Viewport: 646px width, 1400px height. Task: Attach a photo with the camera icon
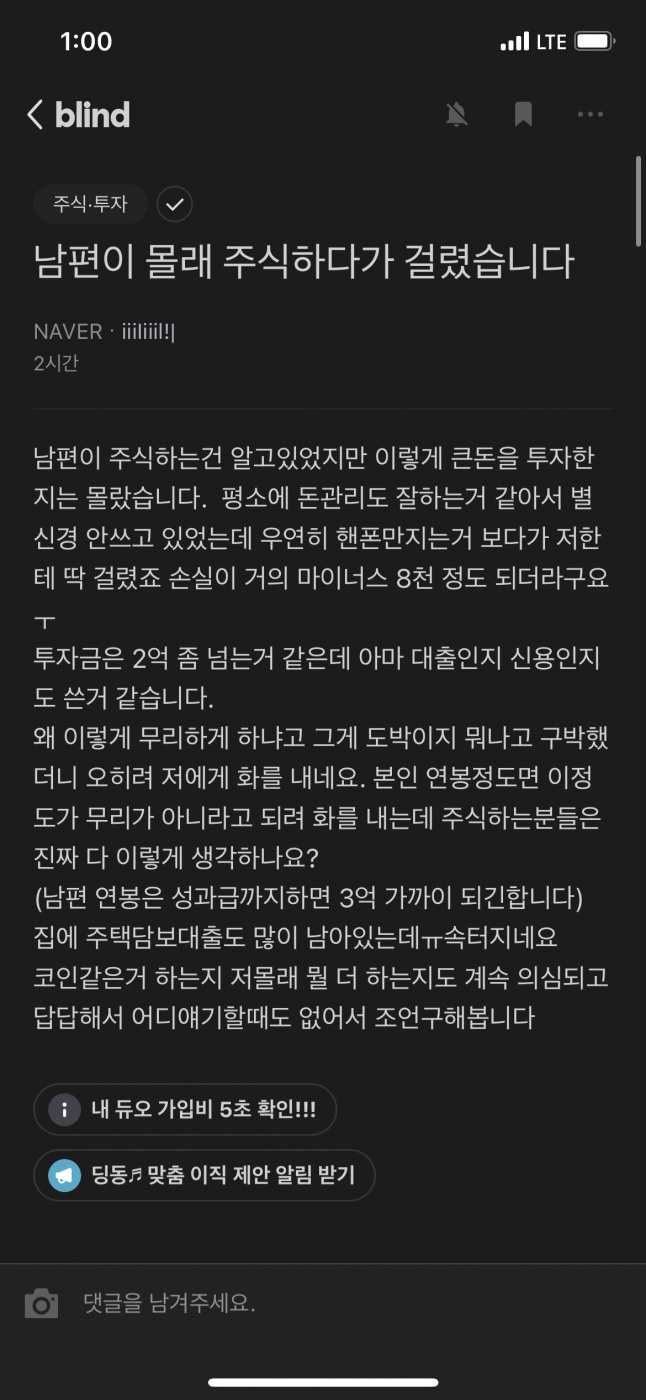[x=41, y=1304]
